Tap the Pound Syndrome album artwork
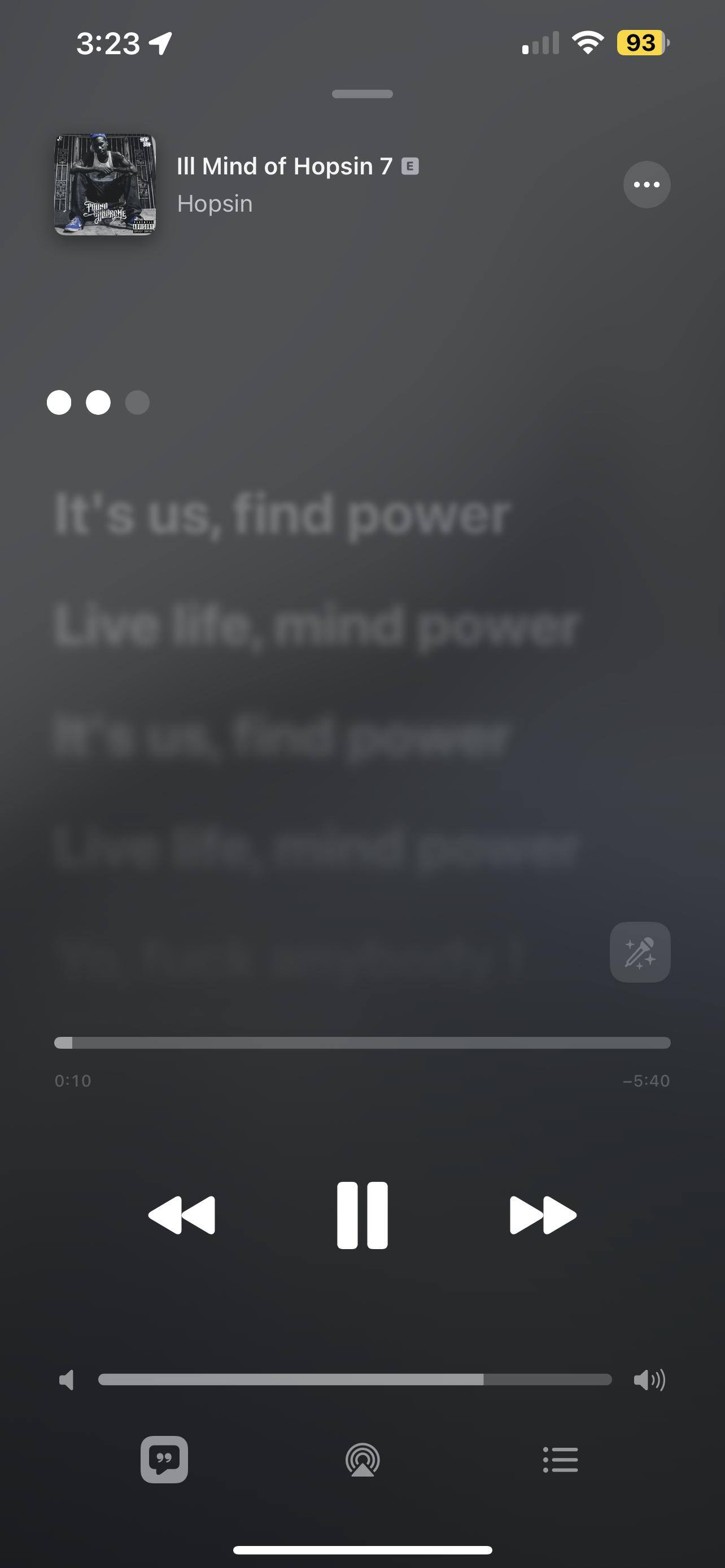725x1568 pixels. coord(106,185)
